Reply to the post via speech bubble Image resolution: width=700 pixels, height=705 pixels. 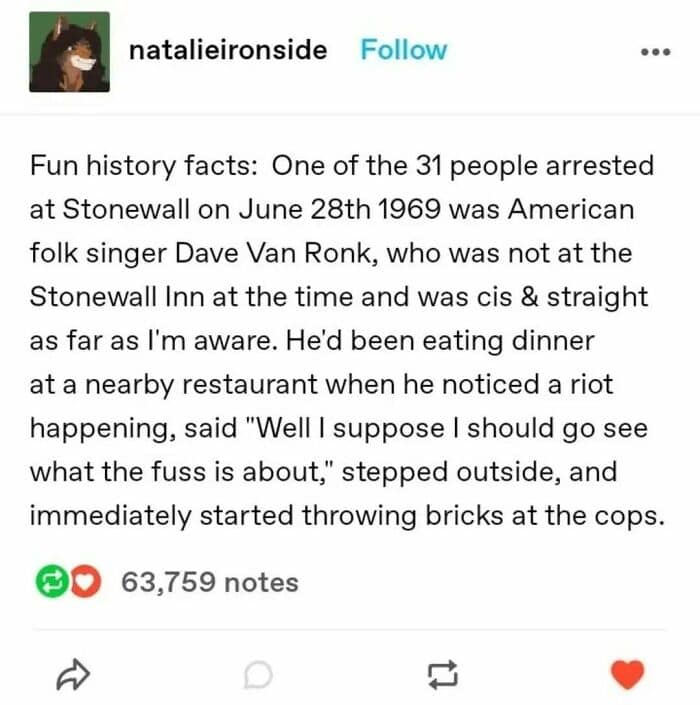tap(256, 675)
